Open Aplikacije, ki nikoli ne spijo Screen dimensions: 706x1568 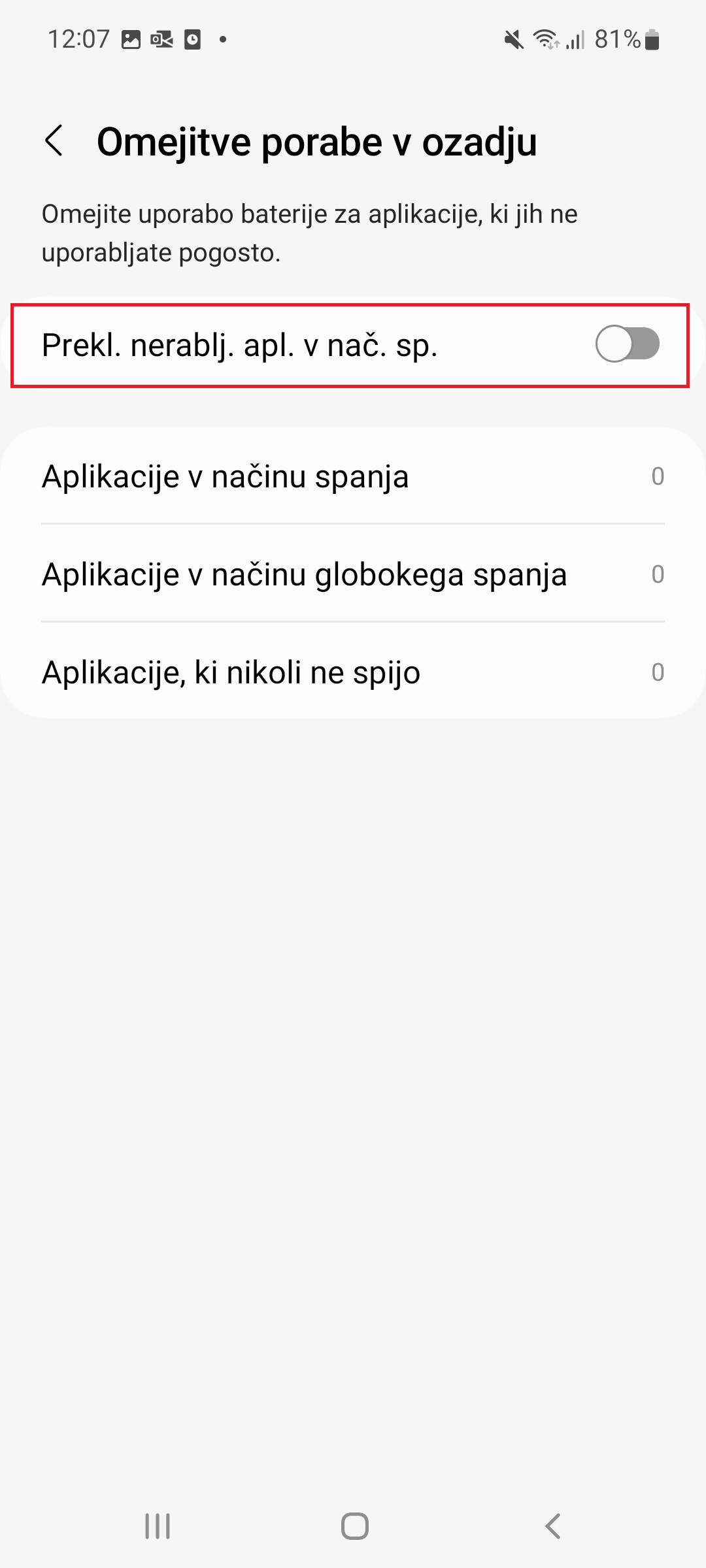[x=353, y=672]
